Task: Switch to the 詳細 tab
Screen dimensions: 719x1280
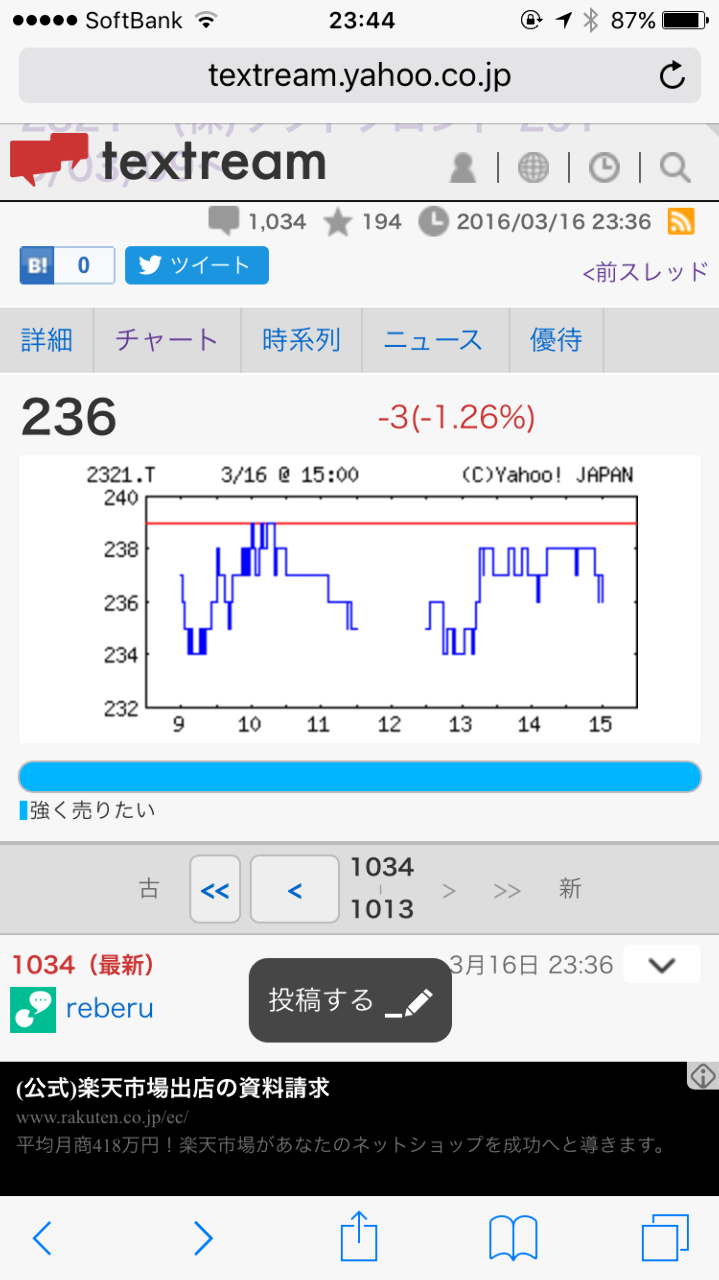Action: pyautogui.click(x=47, y=340)
